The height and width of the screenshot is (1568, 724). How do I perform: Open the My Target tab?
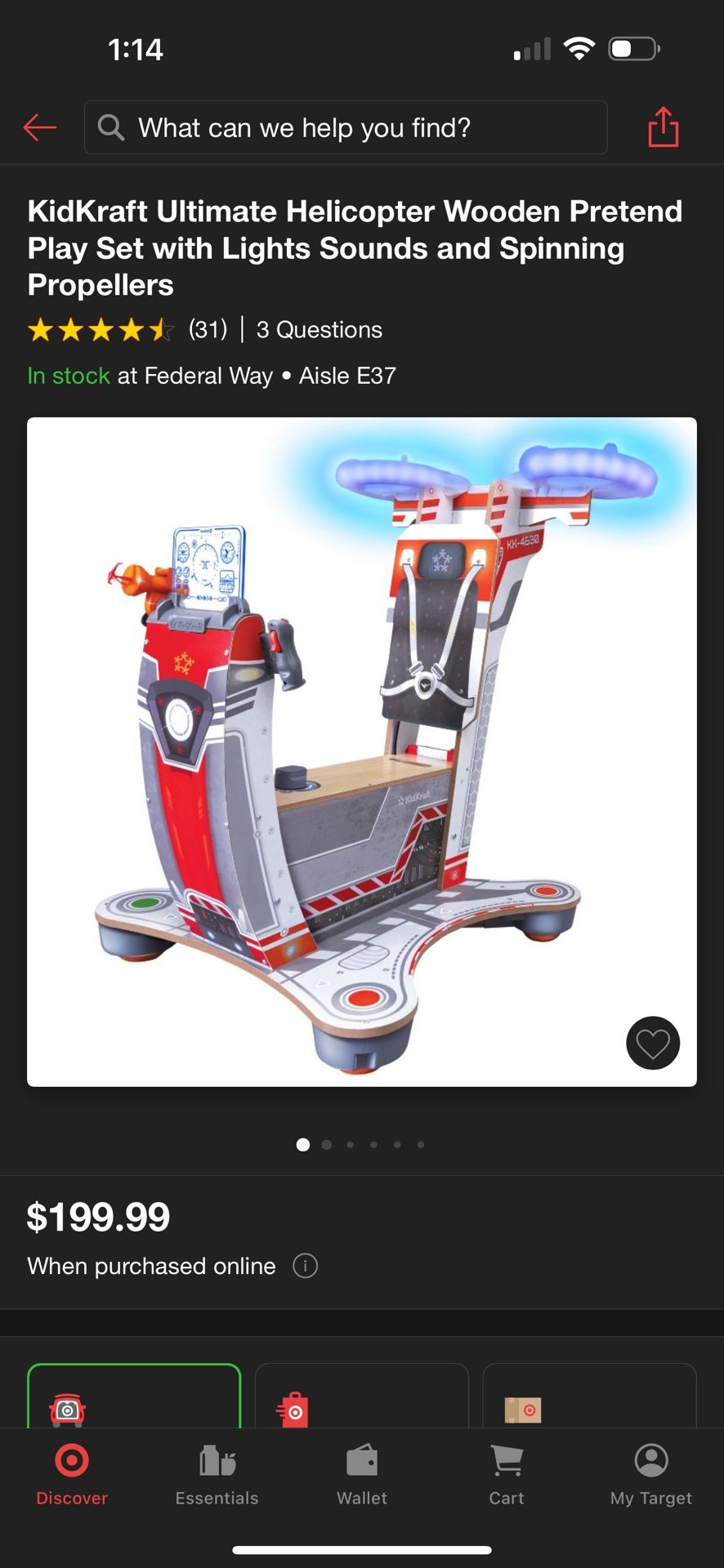[x=651, y=1475]
